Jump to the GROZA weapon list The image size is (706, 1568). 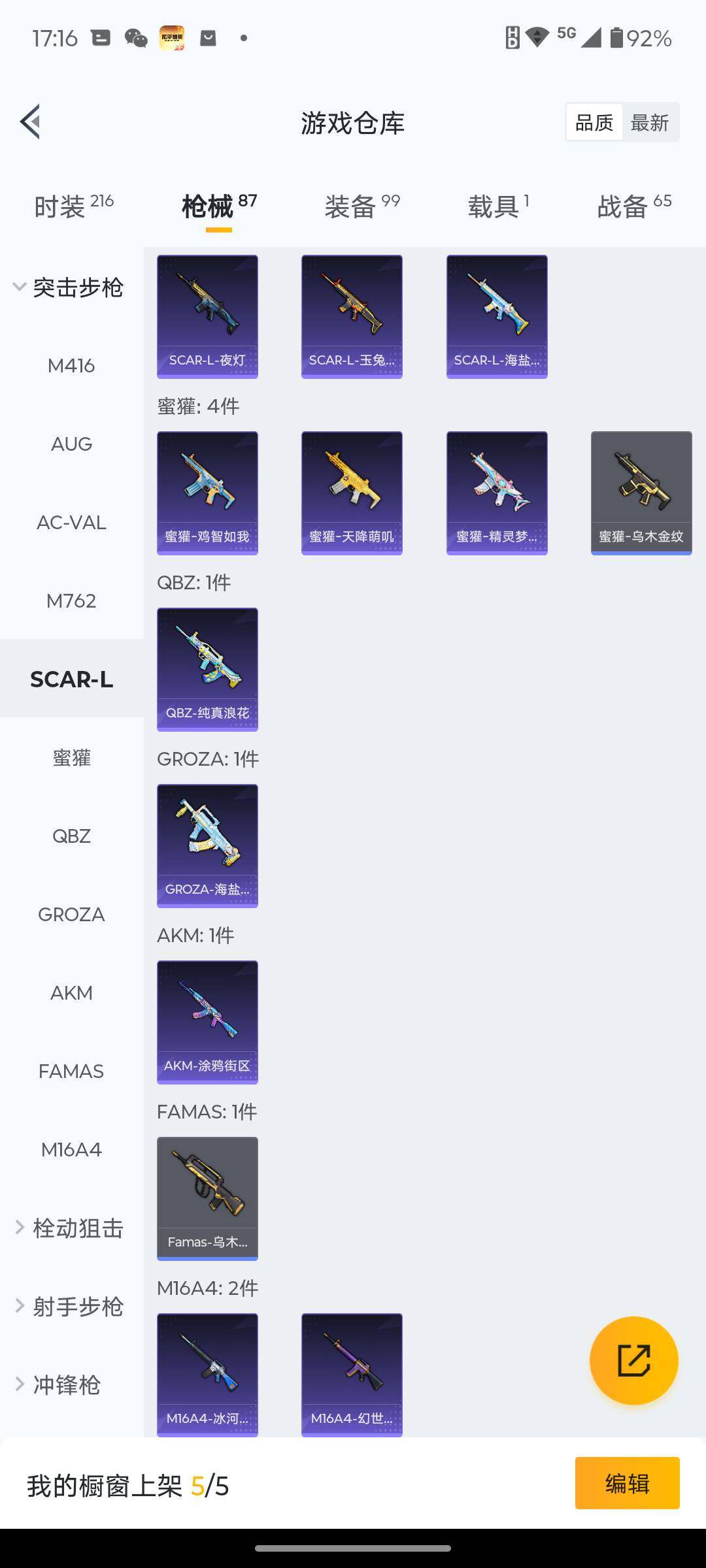71,914
